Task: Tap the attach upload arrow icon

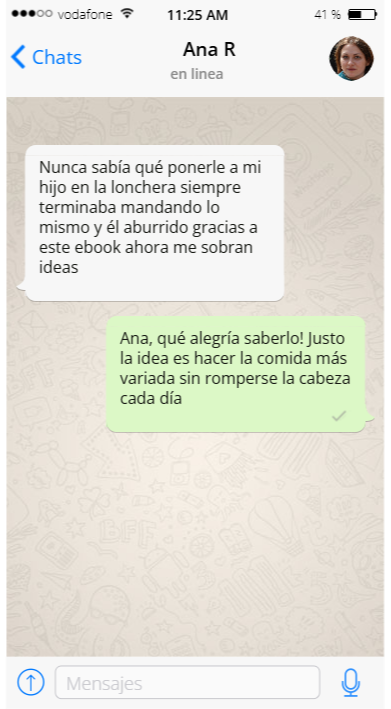Action: (x=31, y=682)
